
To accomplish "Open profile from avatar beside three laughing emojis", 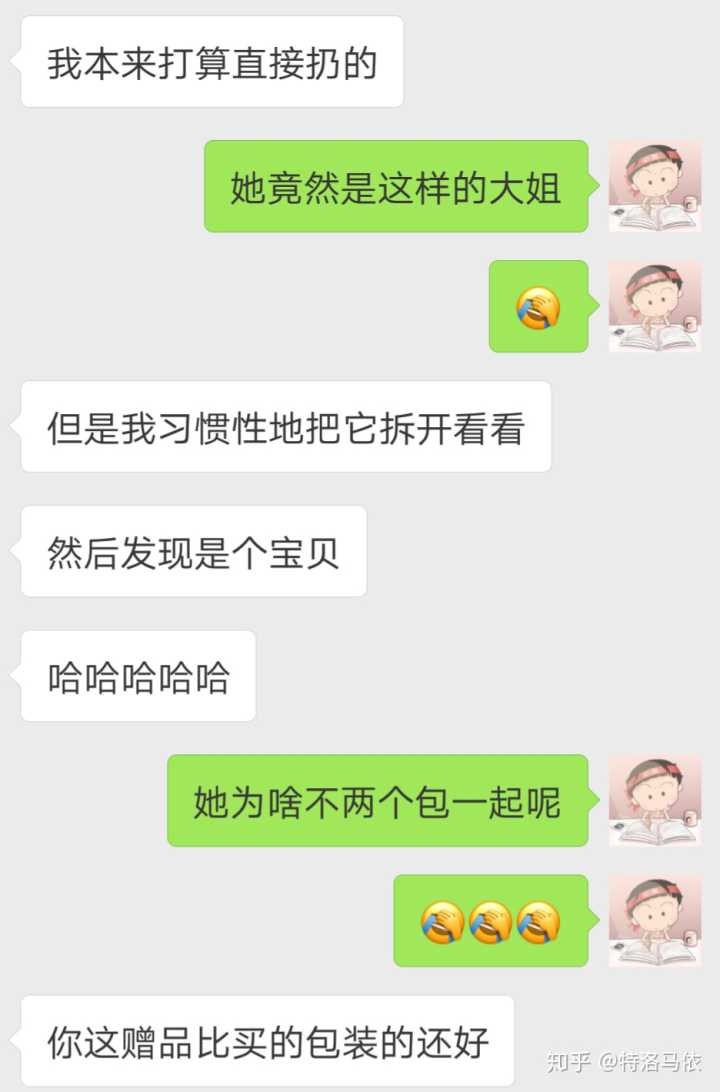I will [x=655, y=920].
